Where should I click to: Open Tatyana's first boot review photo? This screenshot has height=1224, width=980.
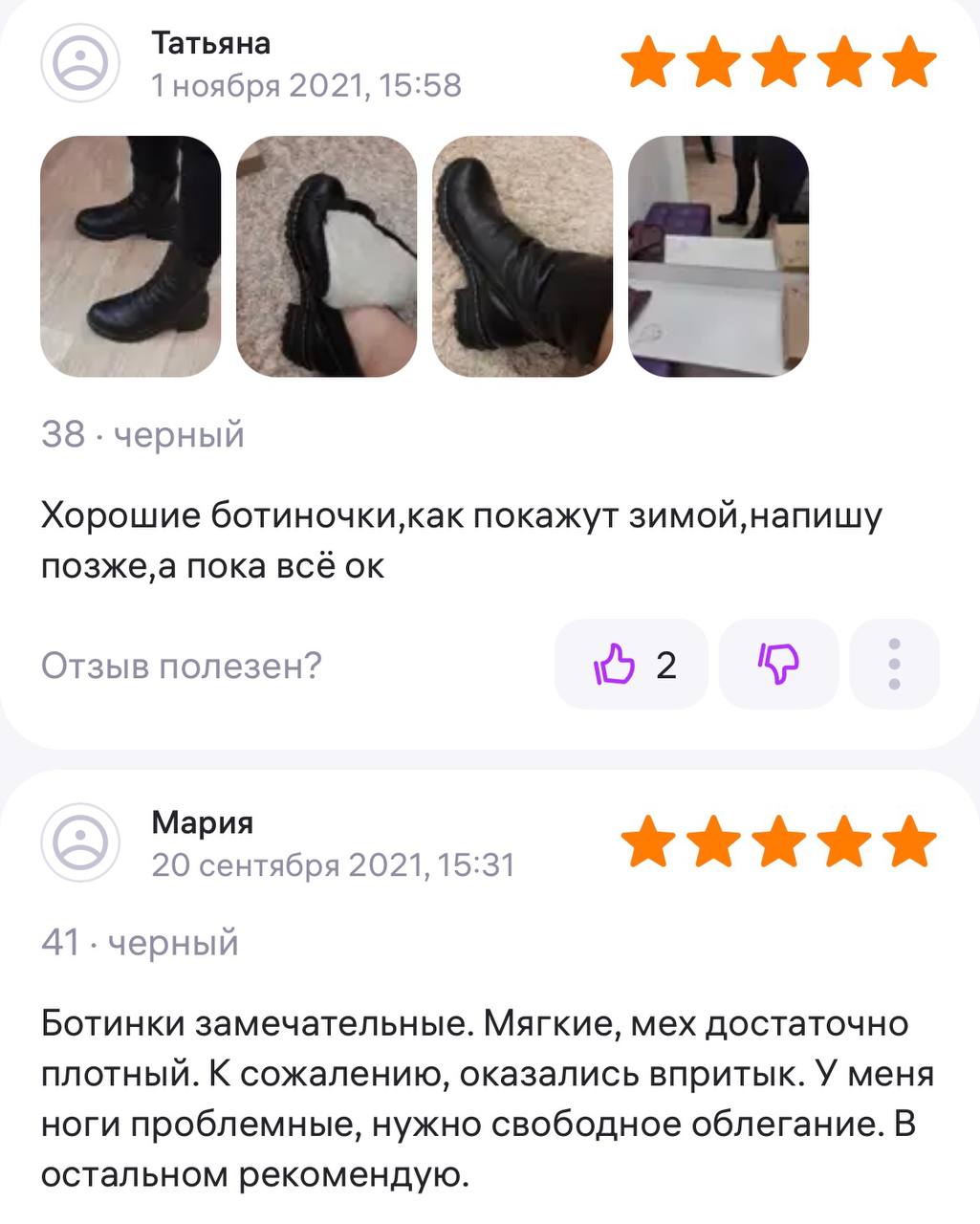tap(131, 256)
